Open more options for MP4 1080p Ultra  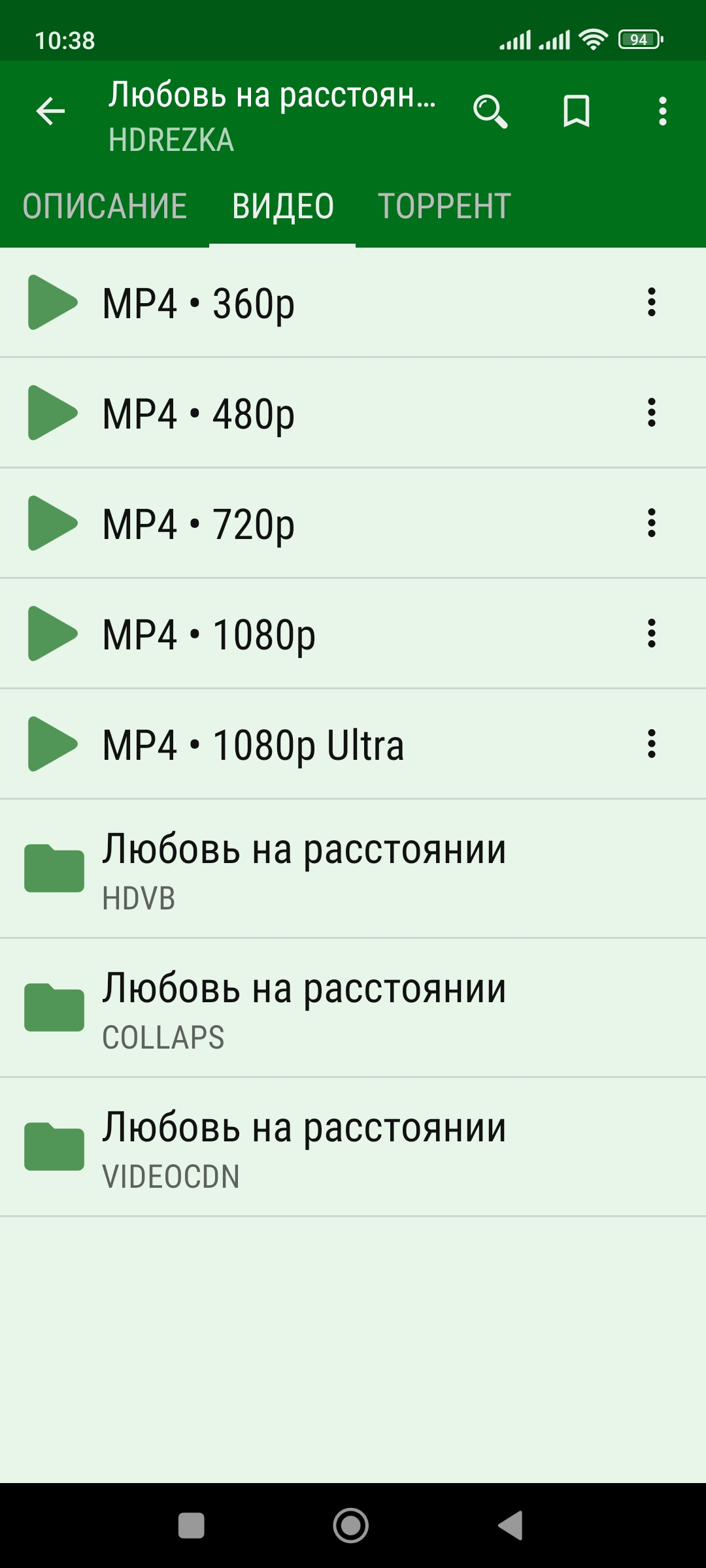click(x=651, y=744)
